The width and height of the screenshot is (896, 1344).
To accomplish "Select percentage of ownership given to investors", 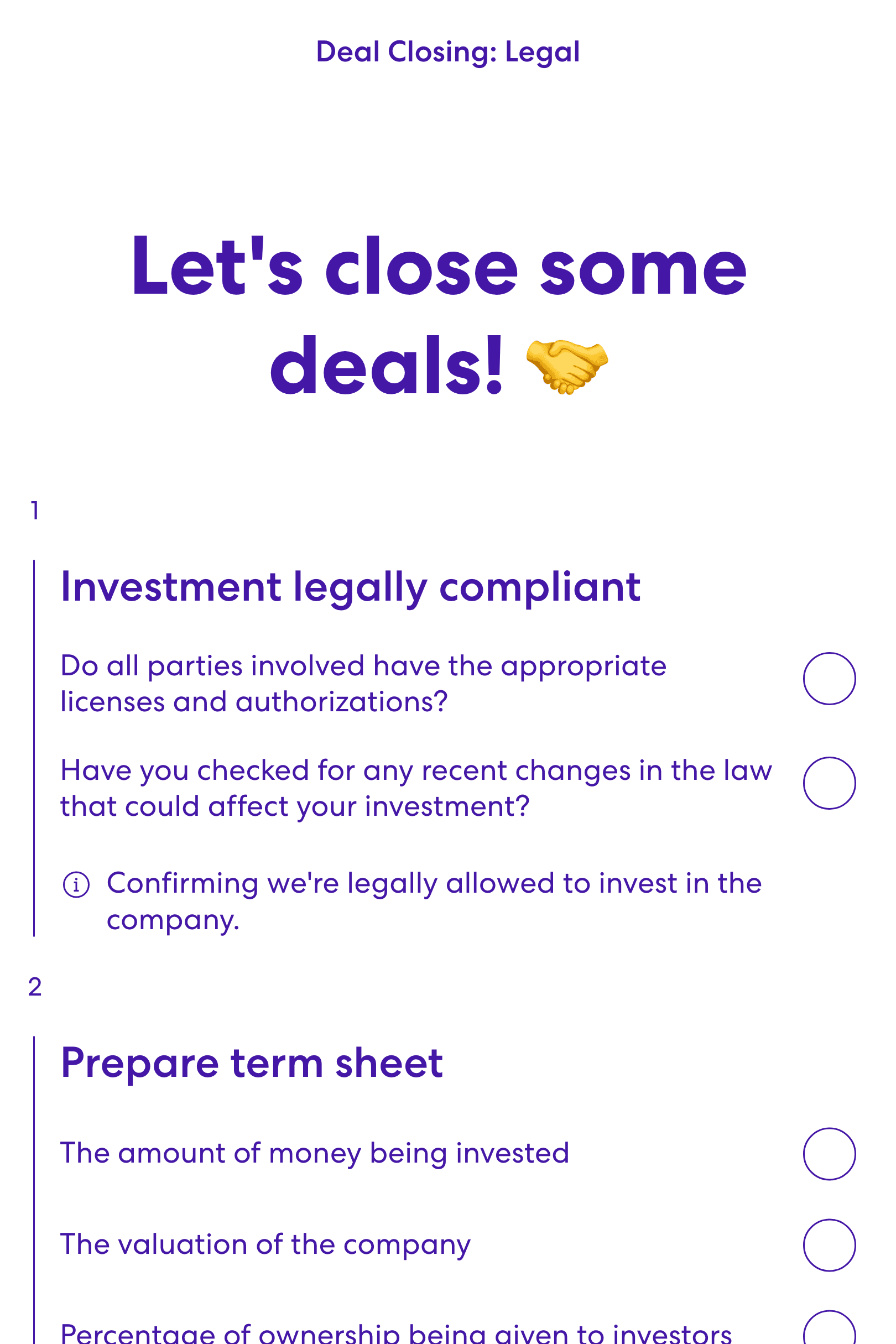I will 829,1330.
